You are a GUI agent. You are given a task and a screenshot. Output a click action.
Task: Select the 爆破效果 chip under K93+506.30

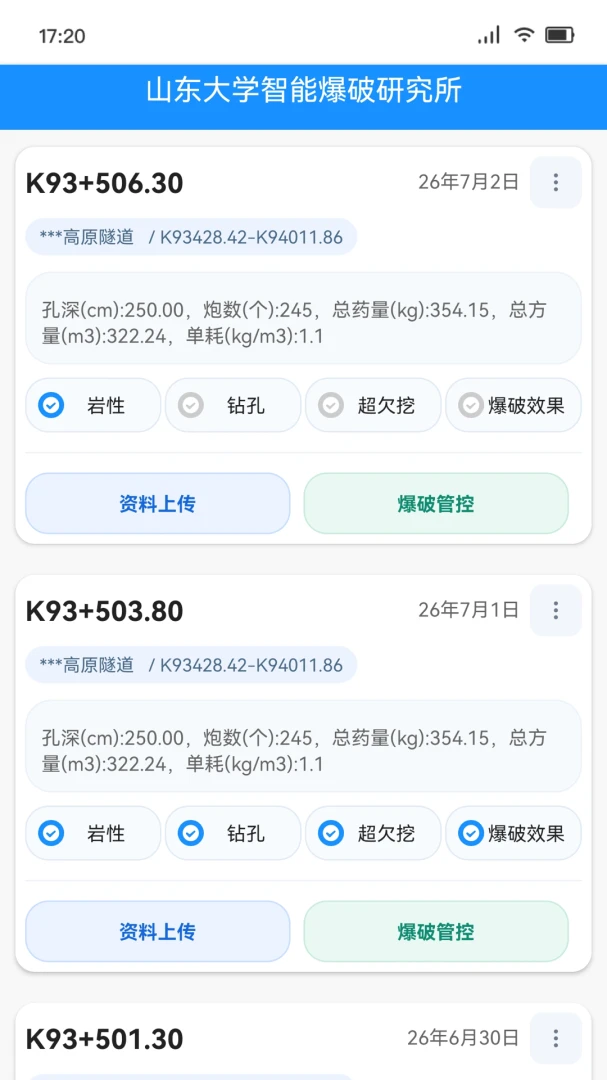point(513,405)
